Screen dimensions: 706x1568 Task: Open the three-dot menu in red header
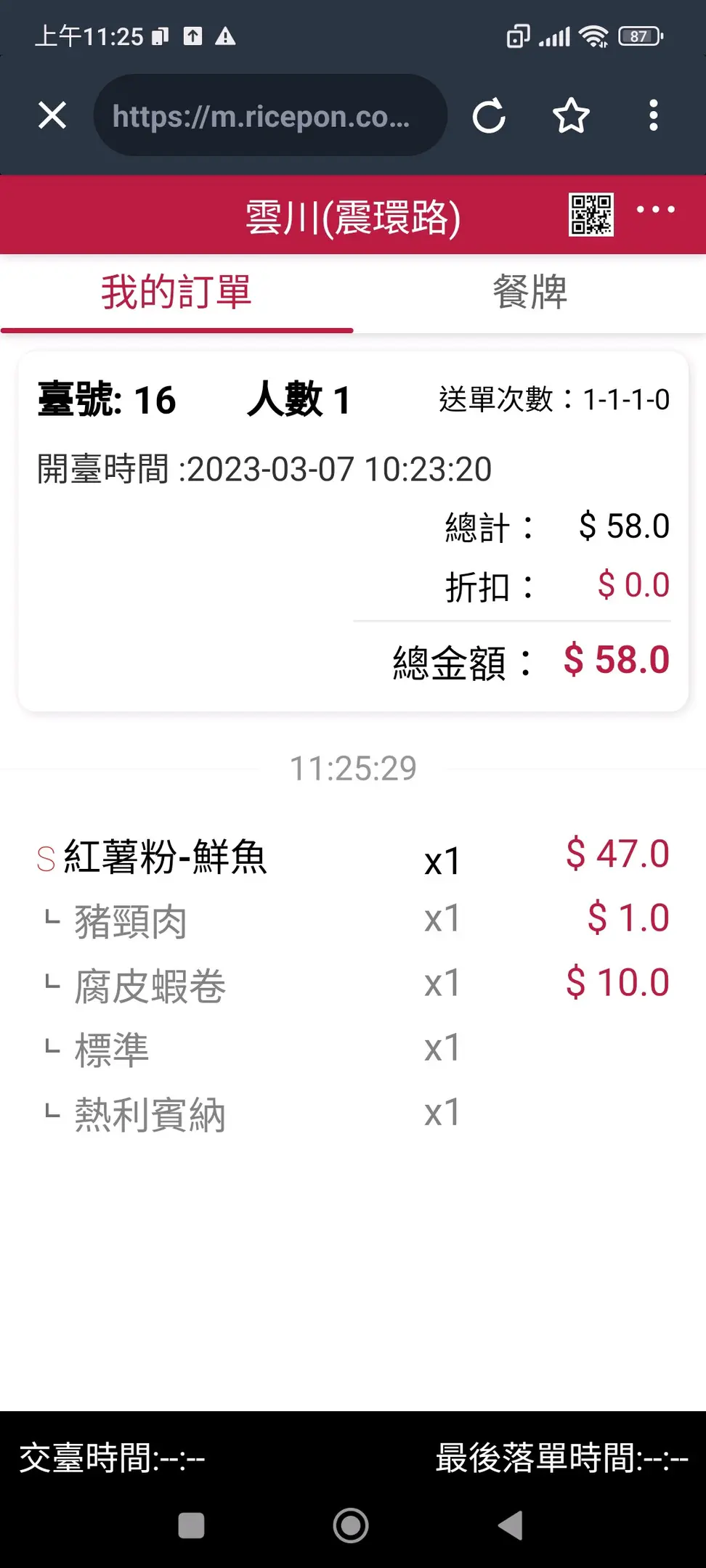tap(655, 210)
